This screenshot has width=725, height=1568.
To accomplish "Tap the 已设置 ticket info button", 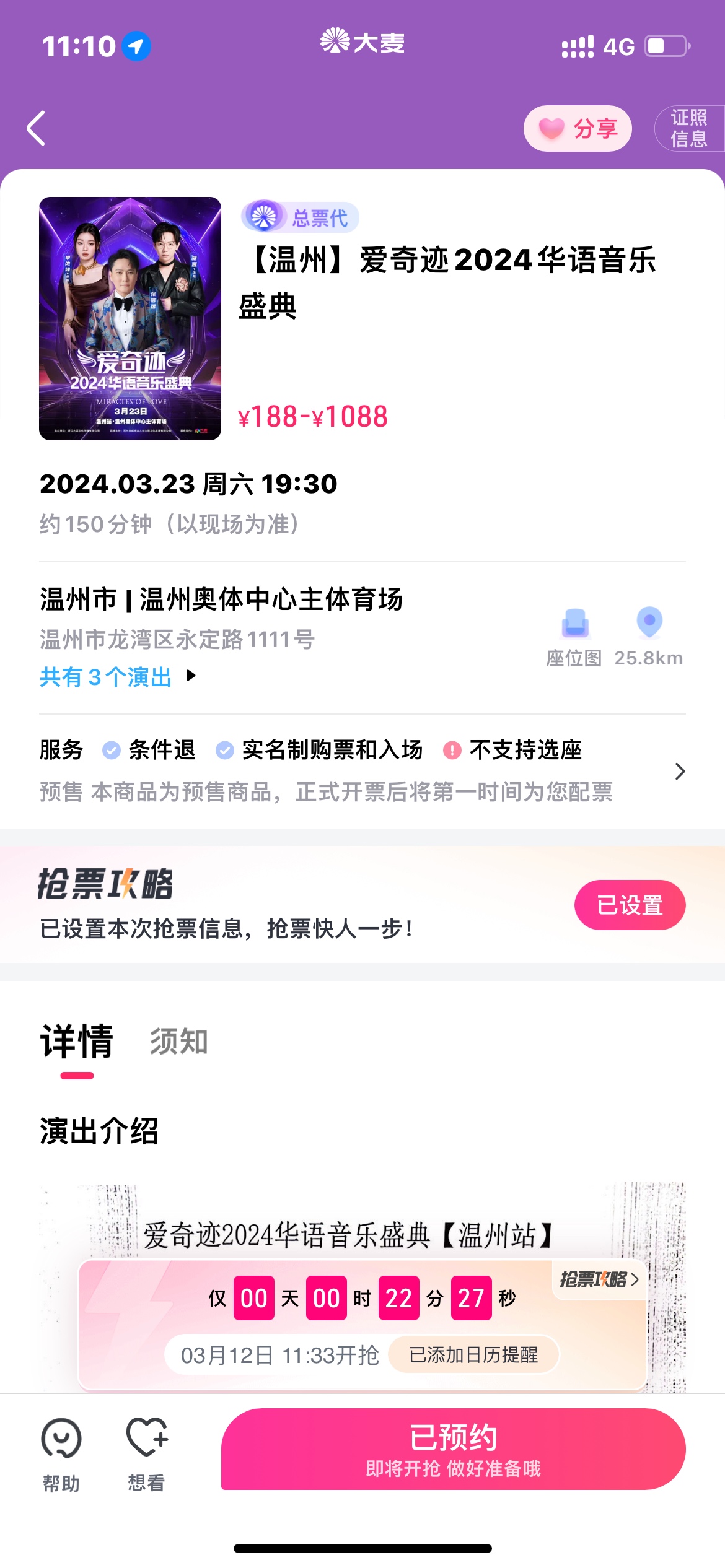I will 630,905.
